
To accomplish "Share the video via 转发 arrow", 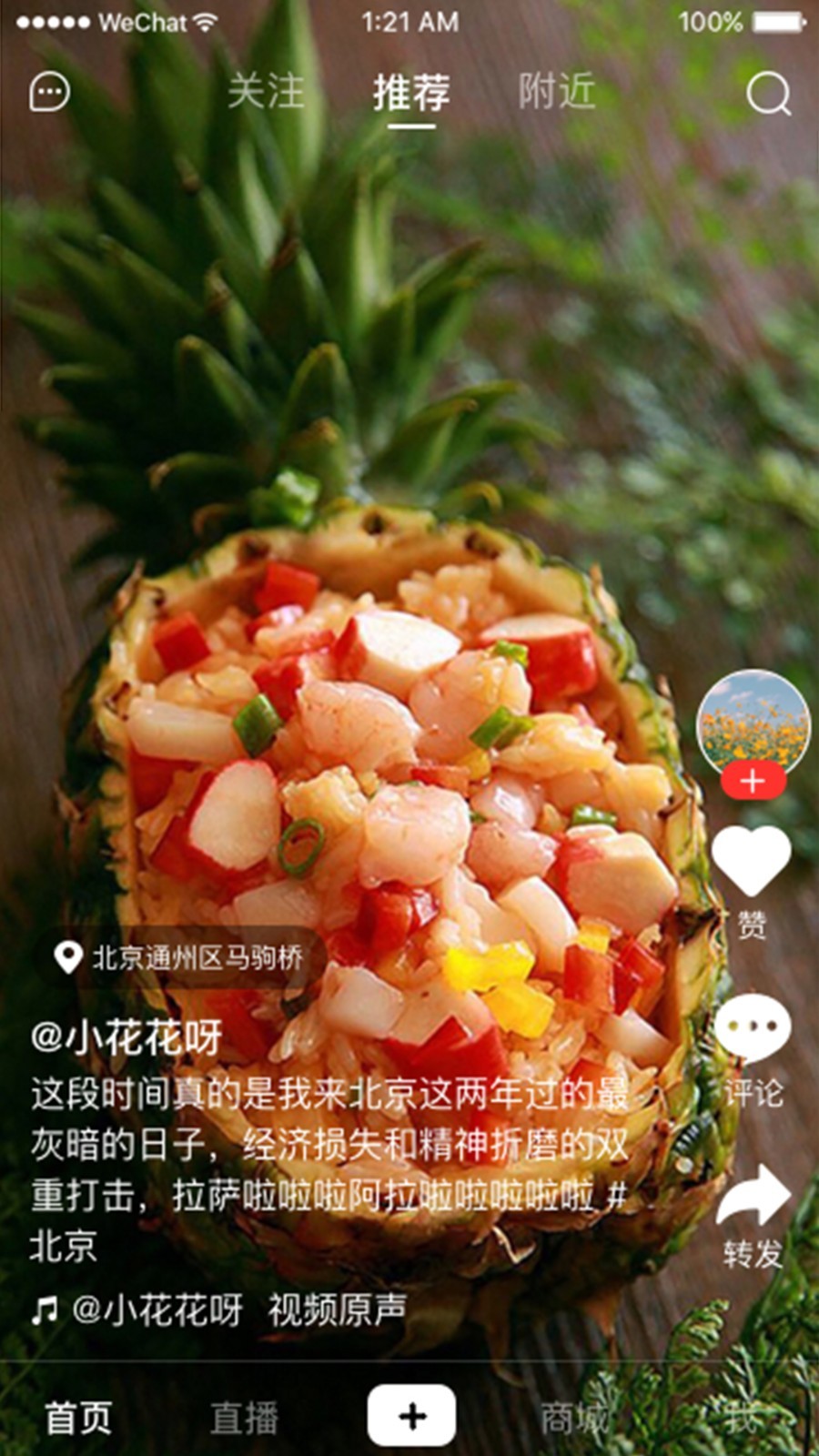I will (x=753, y=1195).
